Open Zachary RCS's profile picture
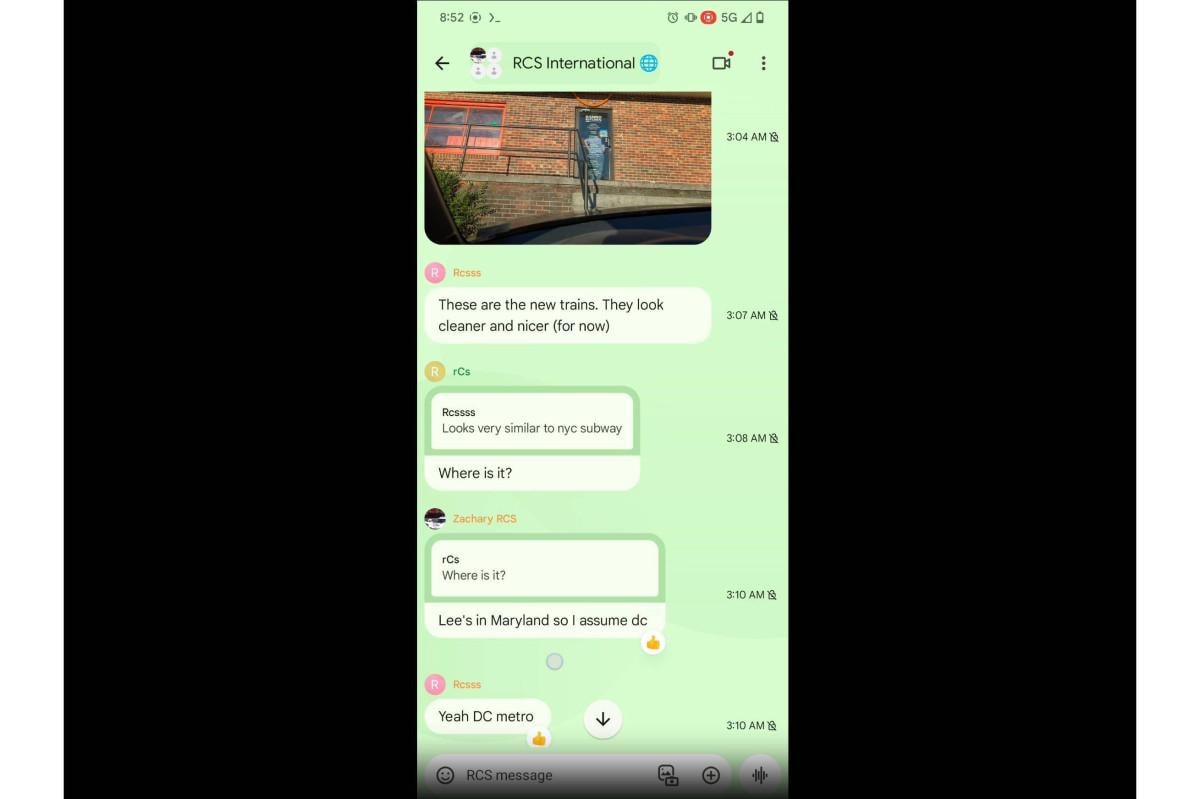Viewport: 1200px width, 799px height. tap(435, 518)
